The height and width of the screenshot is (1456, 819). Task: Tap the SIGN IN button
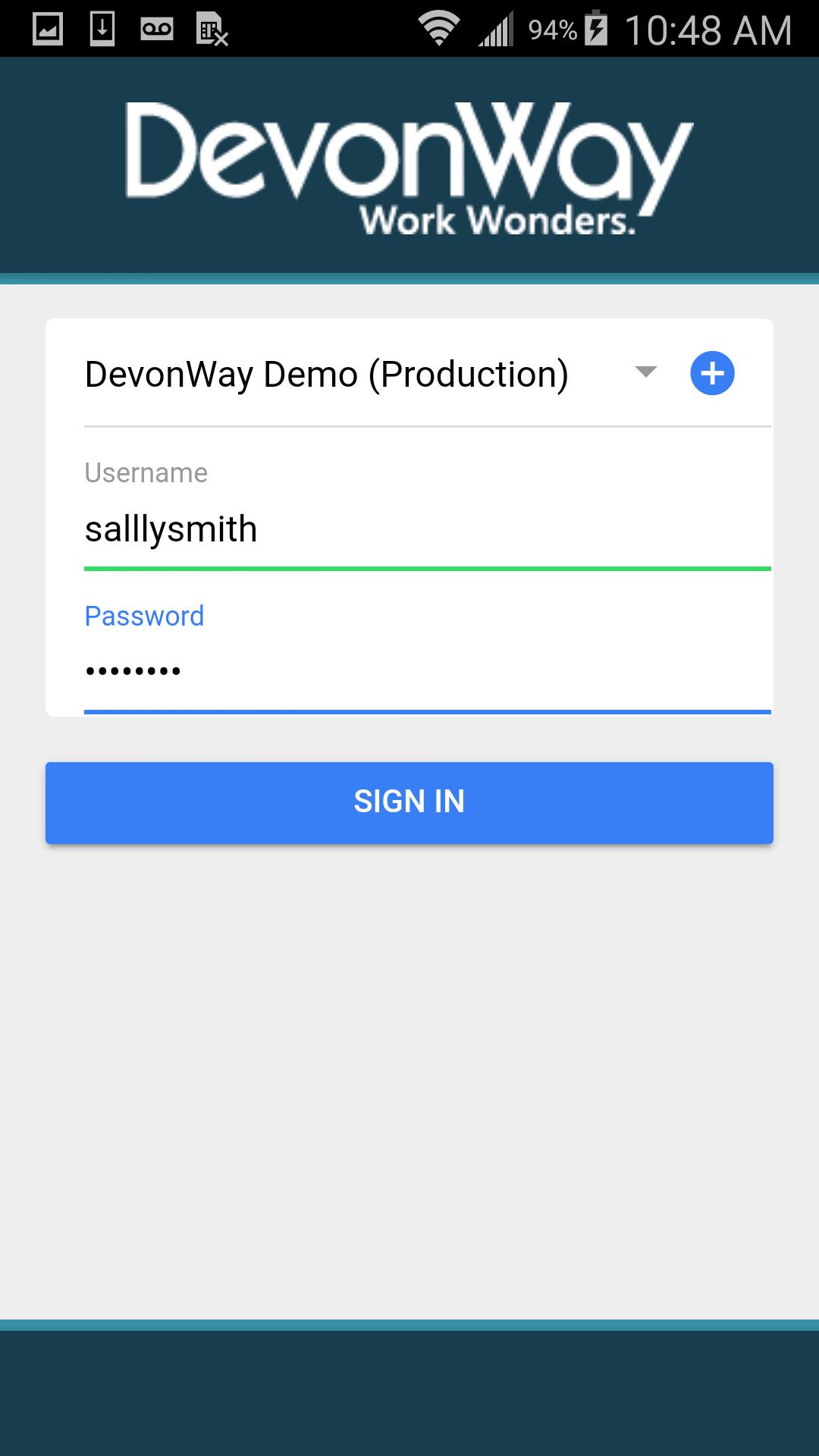pos(409,802)
